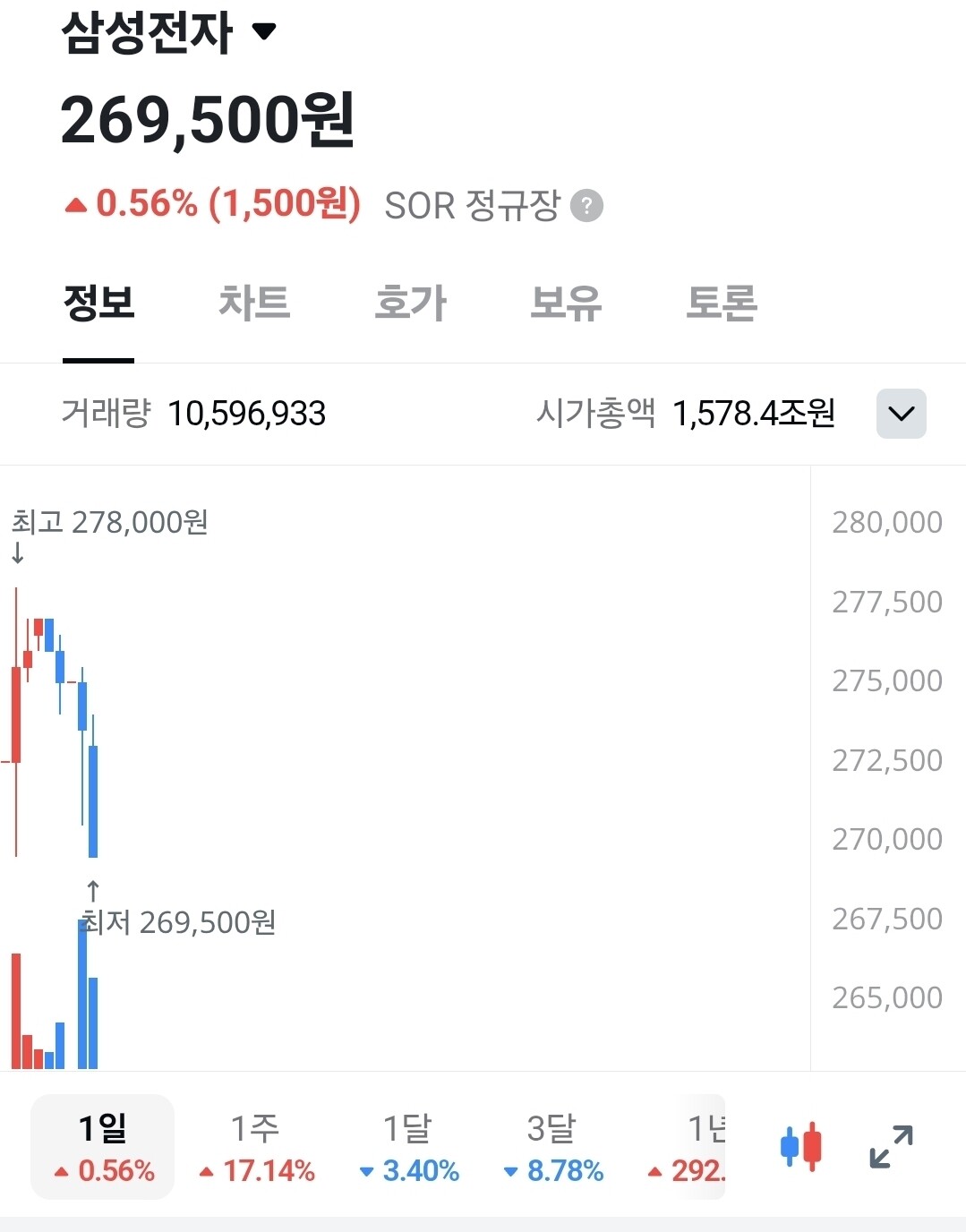
Task: Select the 1일 chart period
Action: click(x=103, y=1147)
